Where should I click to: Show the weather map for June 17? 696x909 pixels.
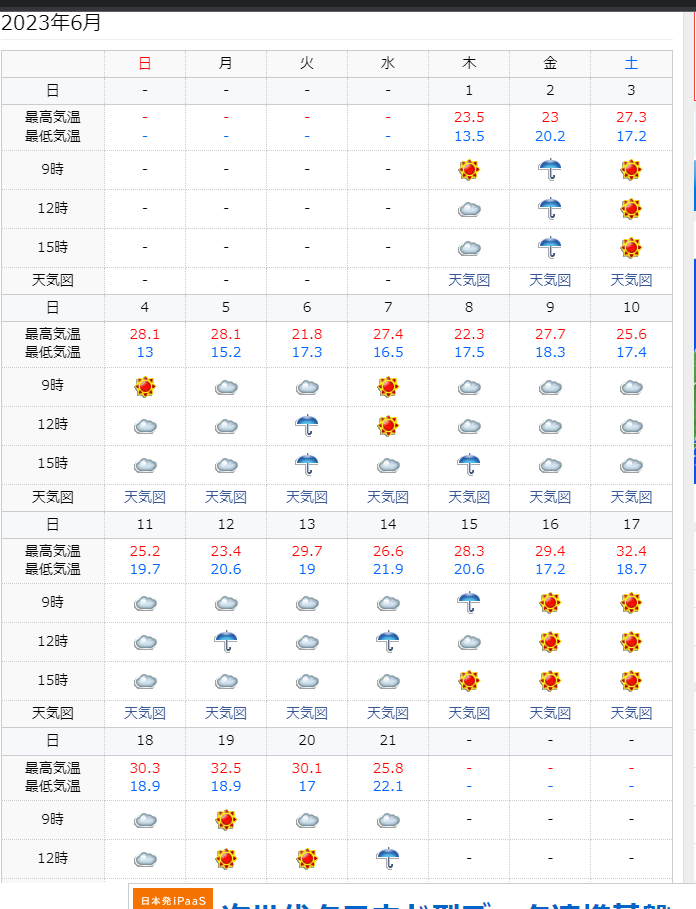pos(631,714)
